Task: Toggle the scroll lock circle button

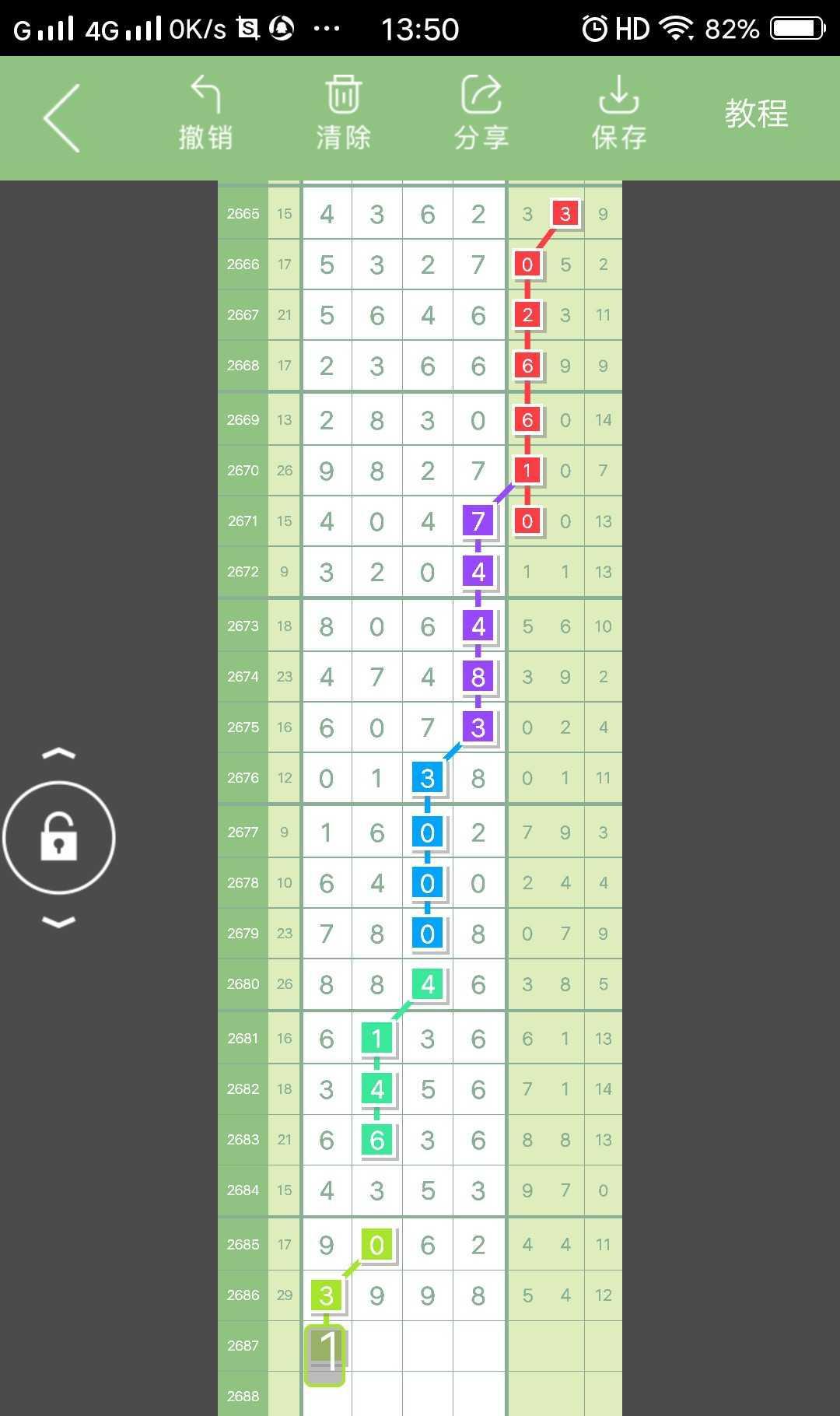Action: pyautogui.click(x=59, y=838)
